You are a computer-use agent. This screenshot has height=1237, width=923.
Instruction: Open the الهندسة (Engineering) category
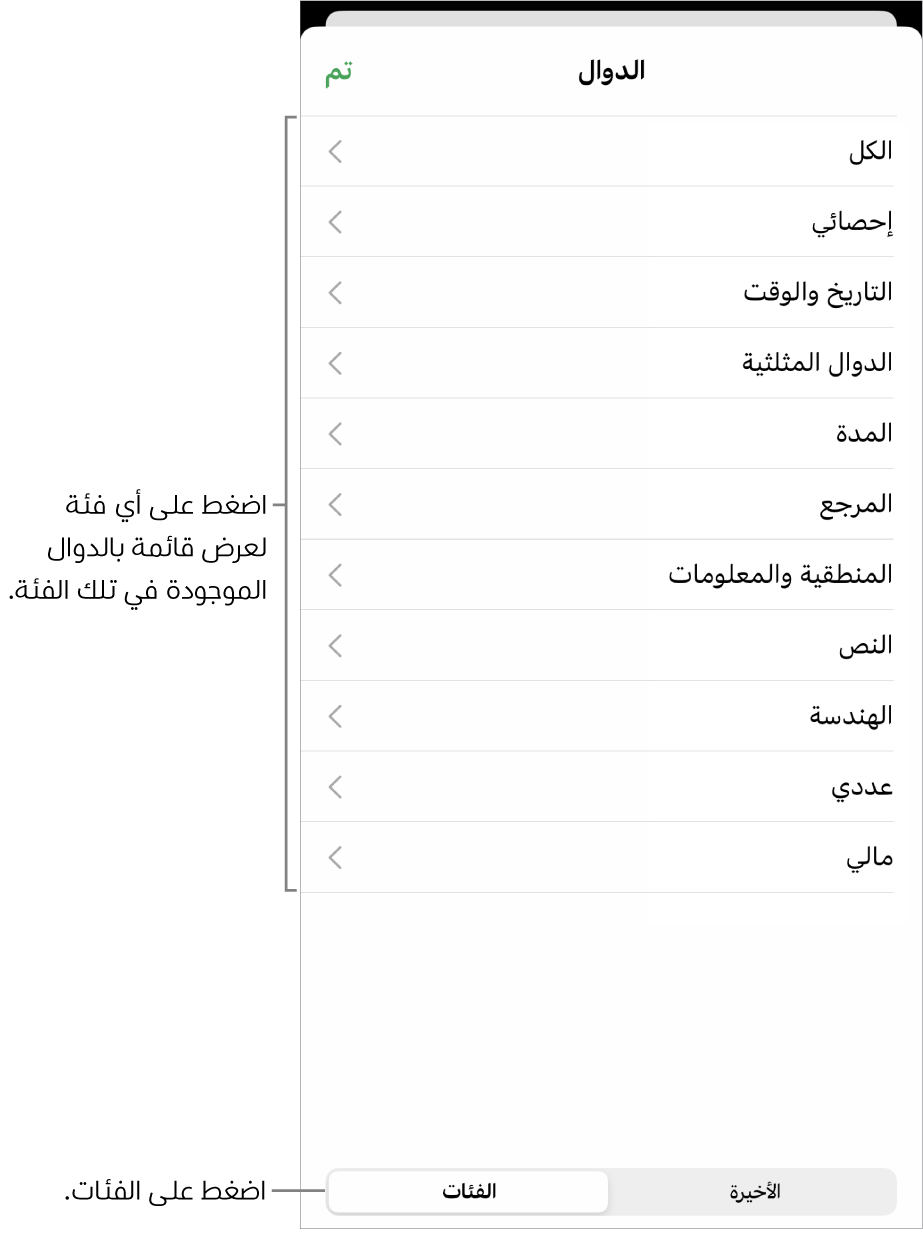tap(610, 716)
